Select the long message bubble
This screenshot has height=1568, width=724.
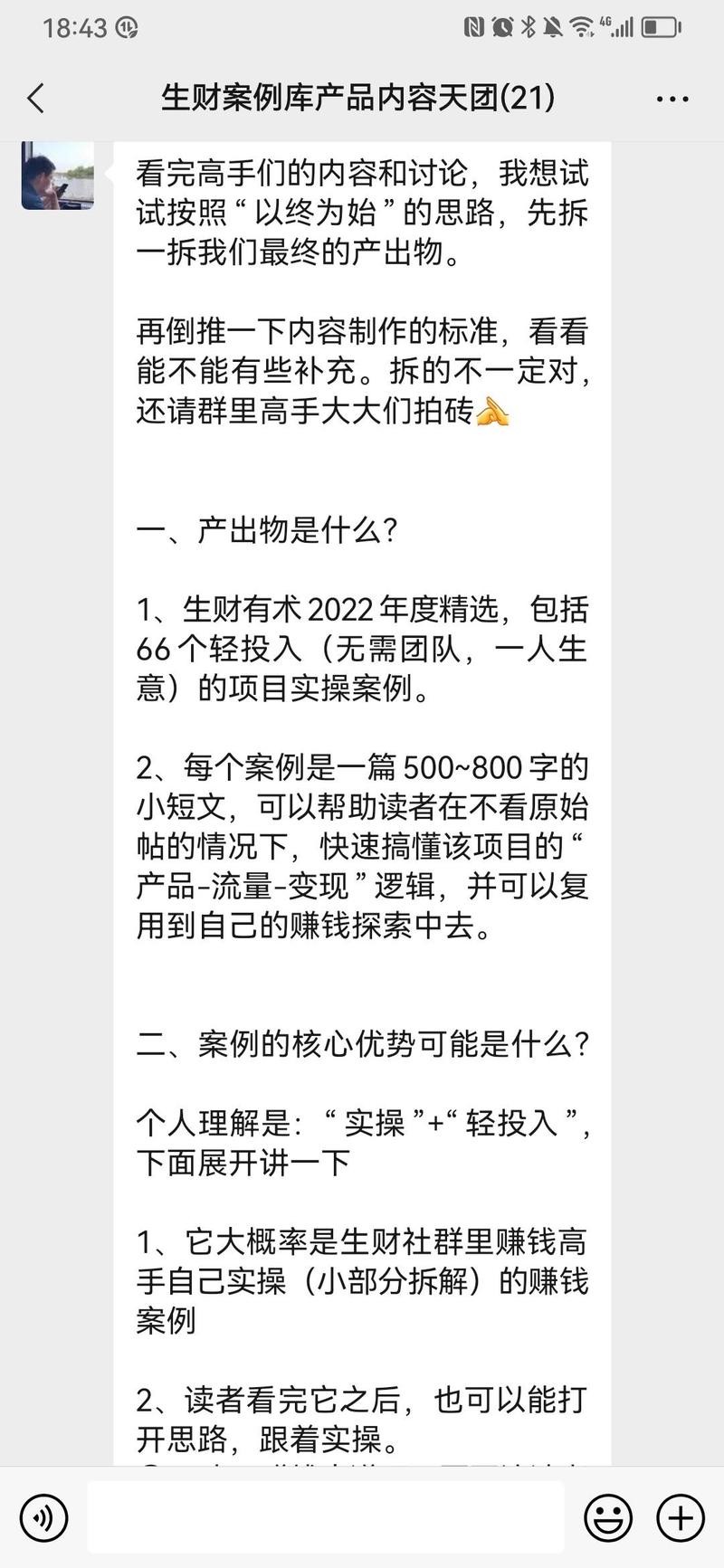coord(362,769)
